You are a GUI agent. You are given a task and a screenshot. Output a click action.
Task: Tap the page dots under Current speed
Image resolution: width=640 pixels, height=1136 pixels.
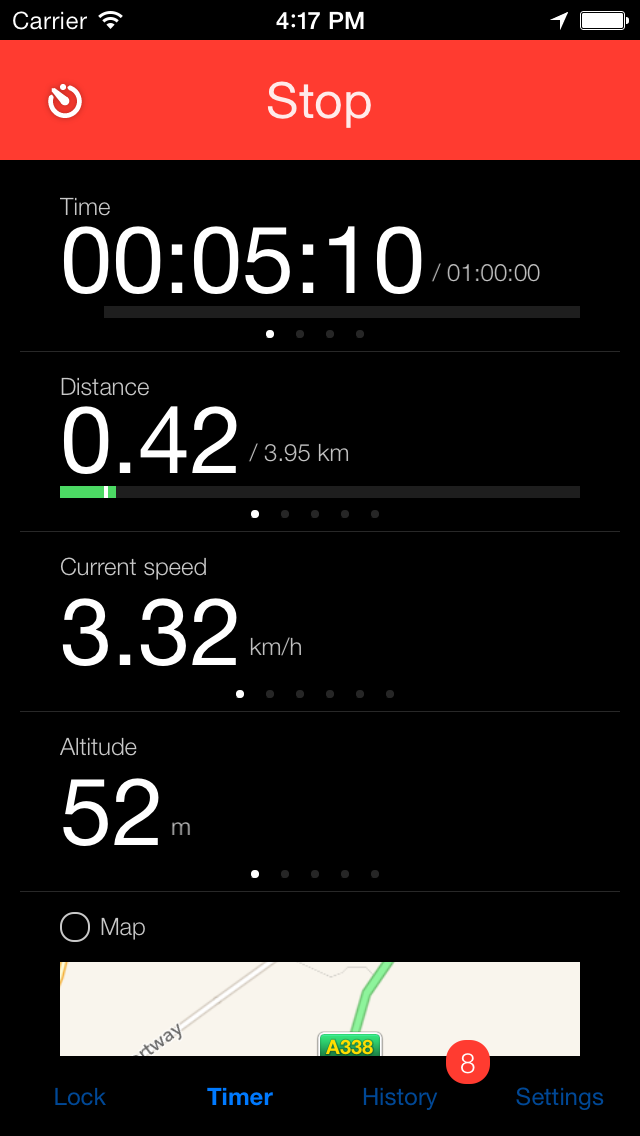(315, 694)
